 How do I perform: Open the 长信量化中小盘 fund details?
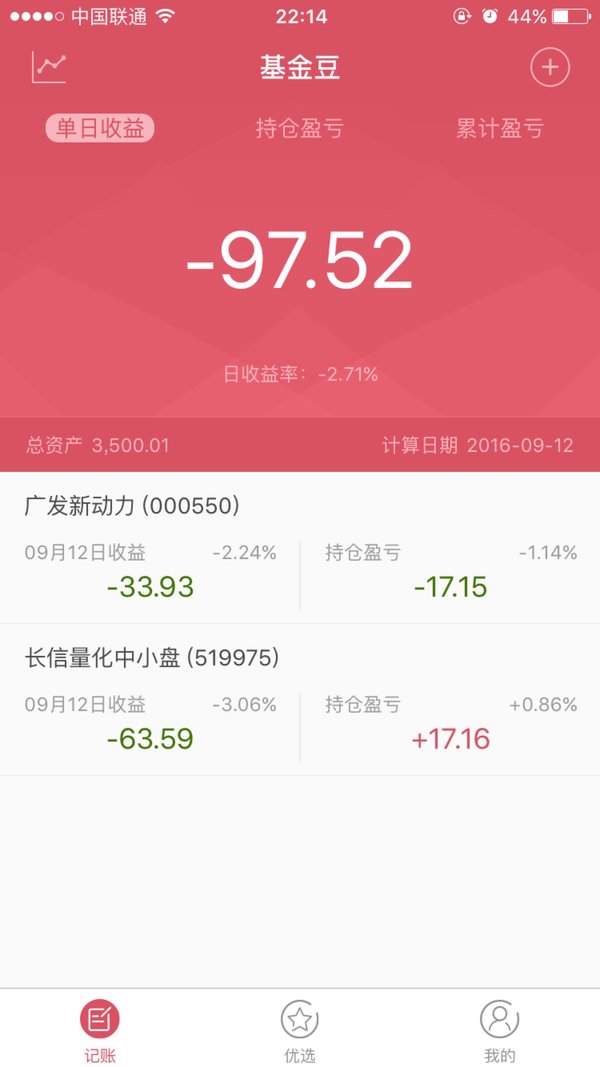click(300, 700)
